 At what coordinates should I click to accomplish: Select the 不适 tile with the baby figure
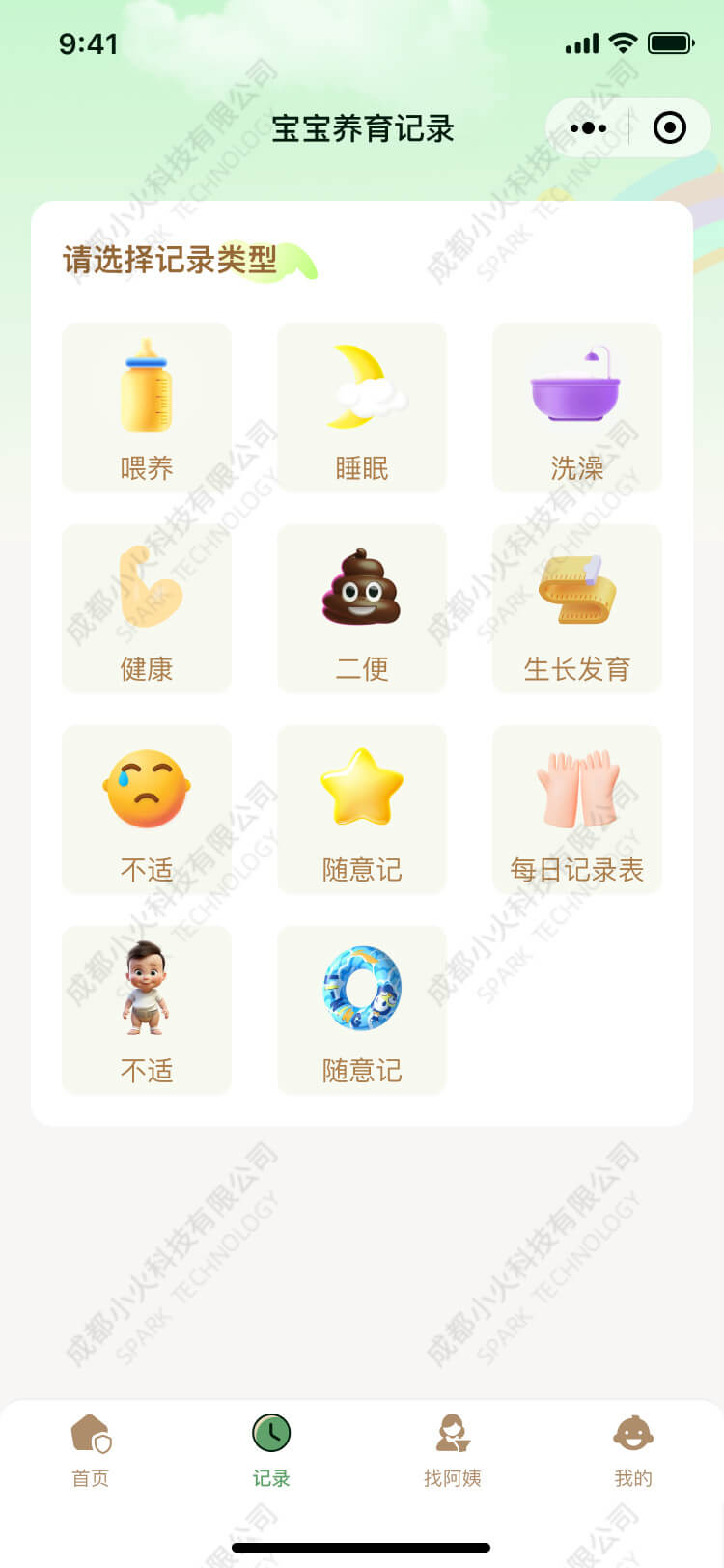coord(147,1010)
